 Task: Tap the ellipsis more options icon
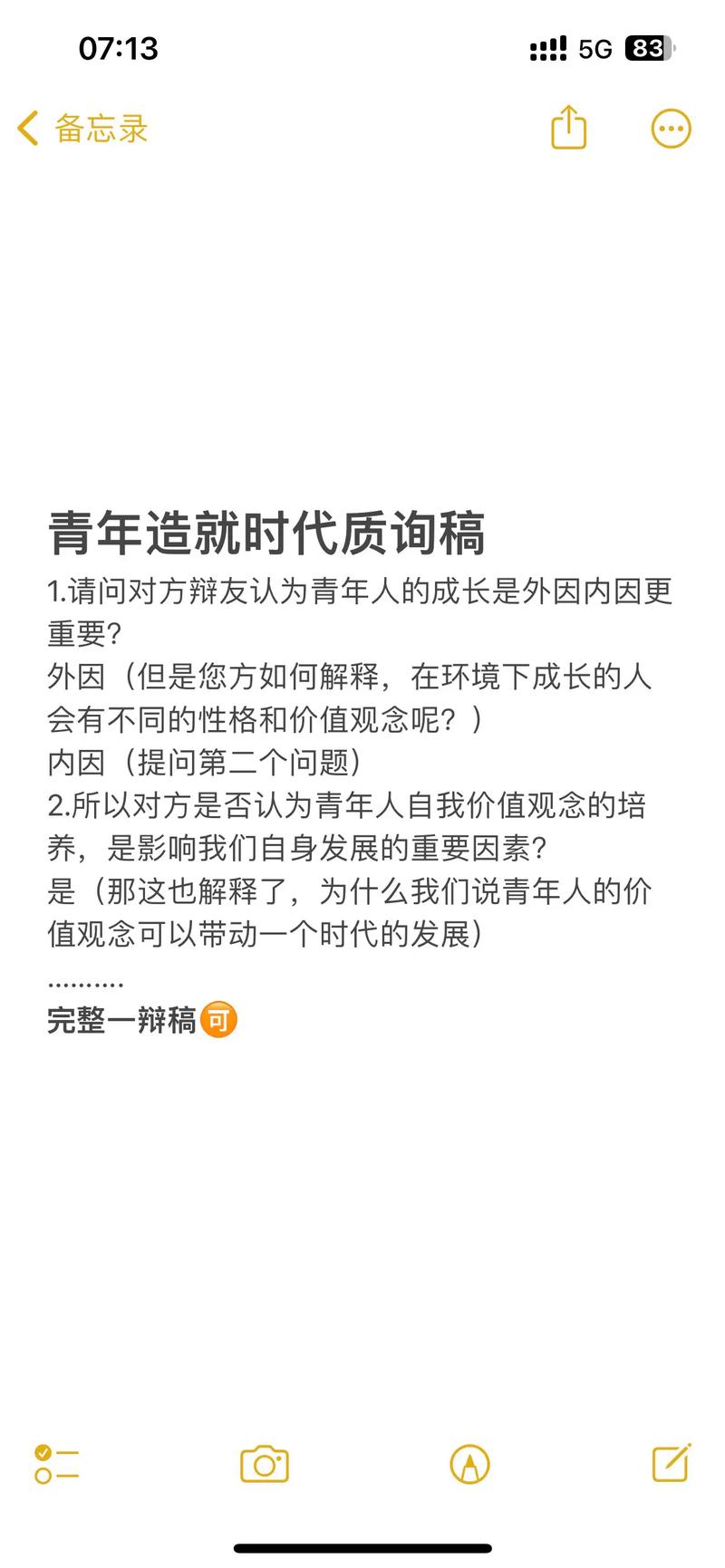click(670, 129)
